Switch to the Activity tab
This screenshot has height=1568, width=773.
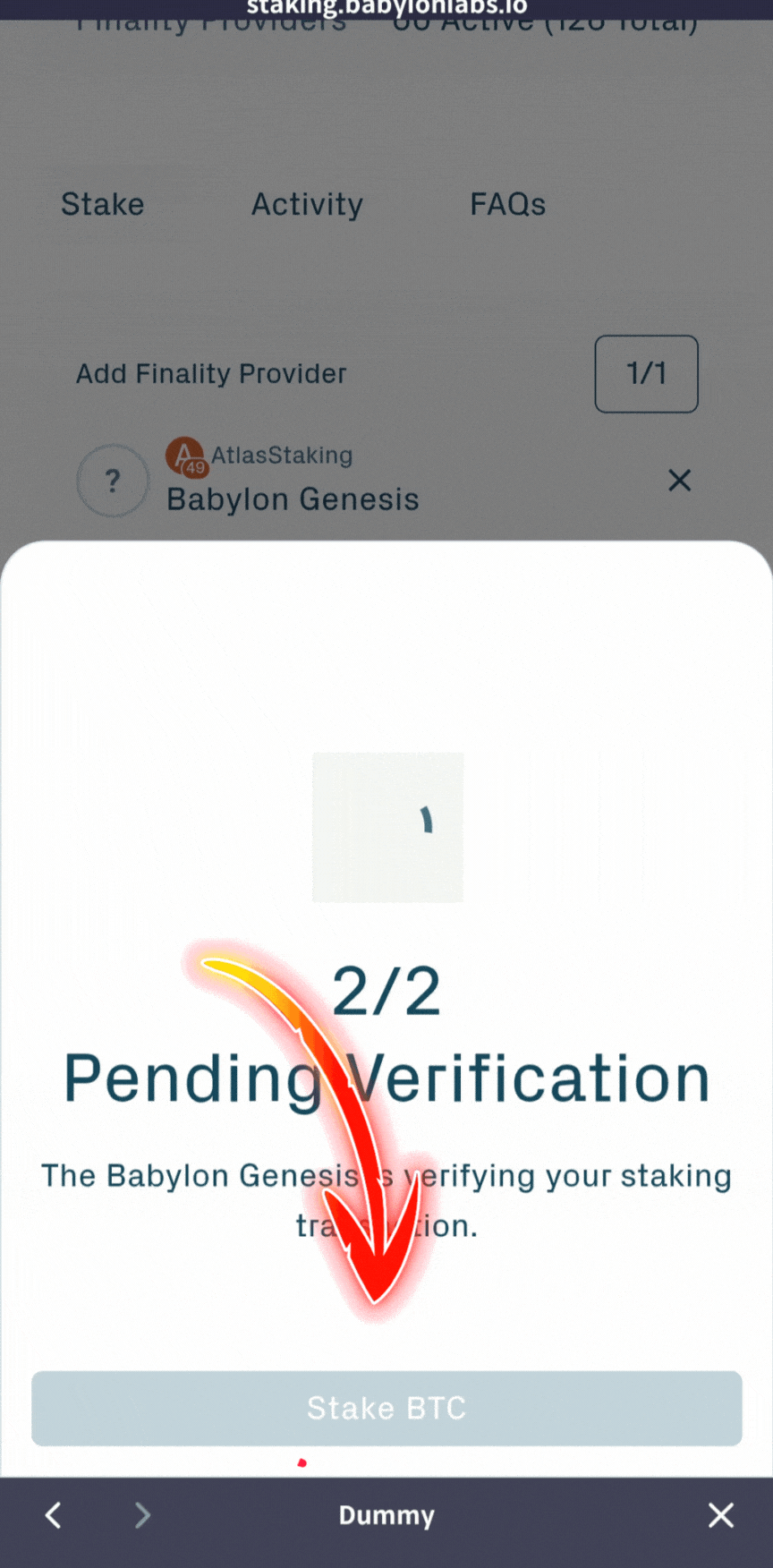[x=307, y=204]
